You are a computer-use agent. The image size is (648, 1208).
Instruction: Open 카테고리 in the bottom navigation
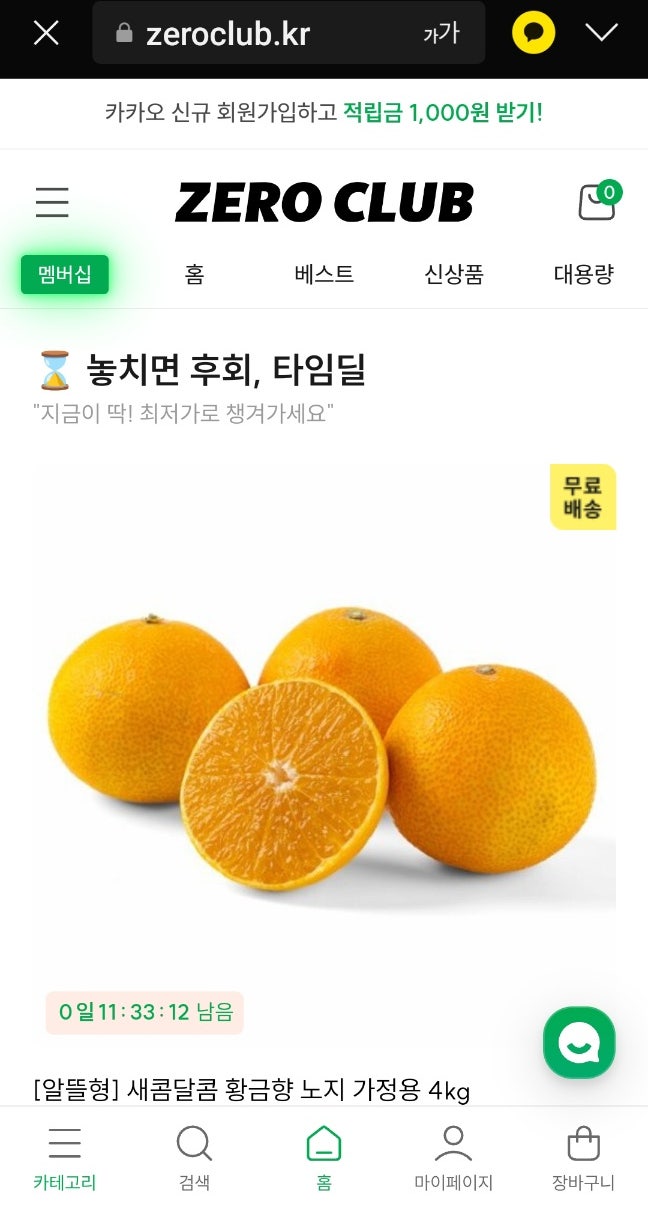(x=64, y=1158)
